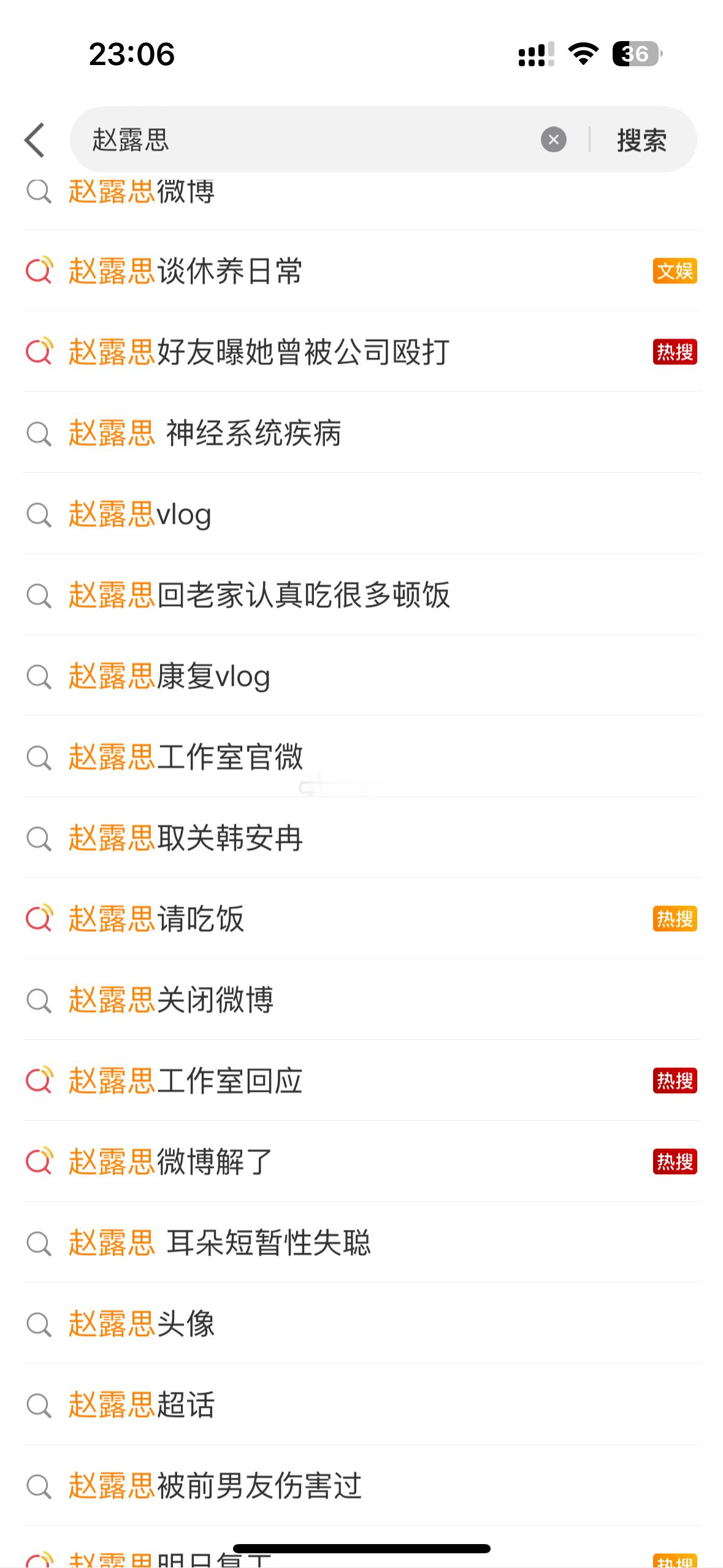Viewport: 723px width, 1568px height.
Task: Select suggestion 赵露思康复vlog
Action: click(x=361, y=675)
